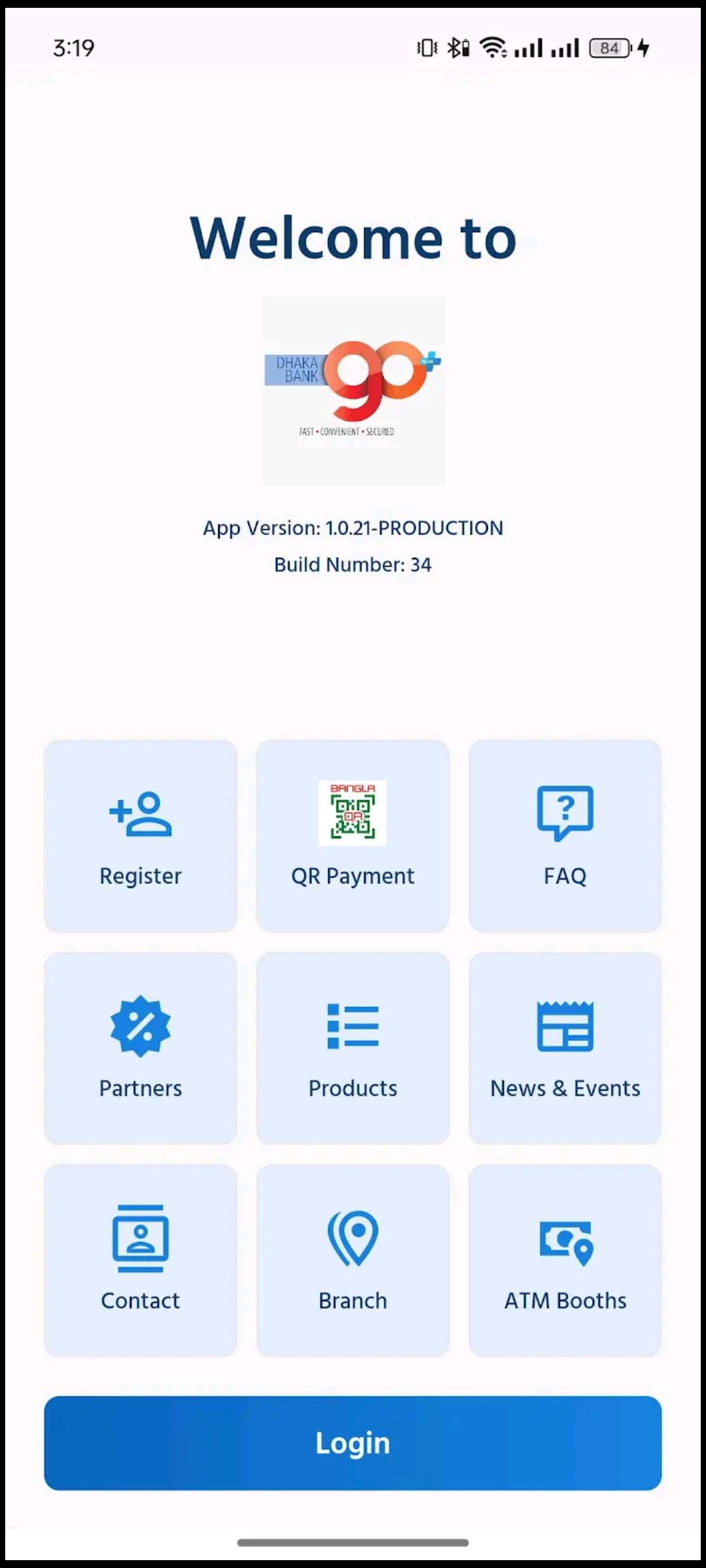The image size is (706, 1568).
Task: Find a Branch location
Action: (x=353, y=1260)
